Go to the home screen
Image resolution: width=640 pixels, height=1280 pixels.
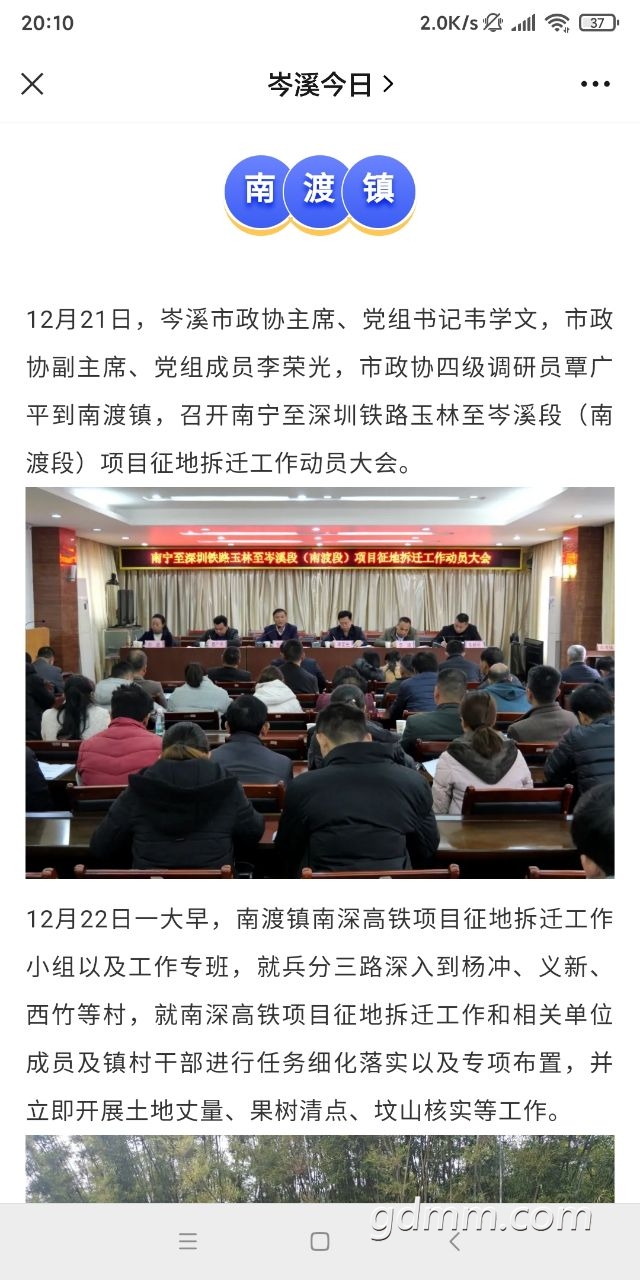coord(320,1241)
